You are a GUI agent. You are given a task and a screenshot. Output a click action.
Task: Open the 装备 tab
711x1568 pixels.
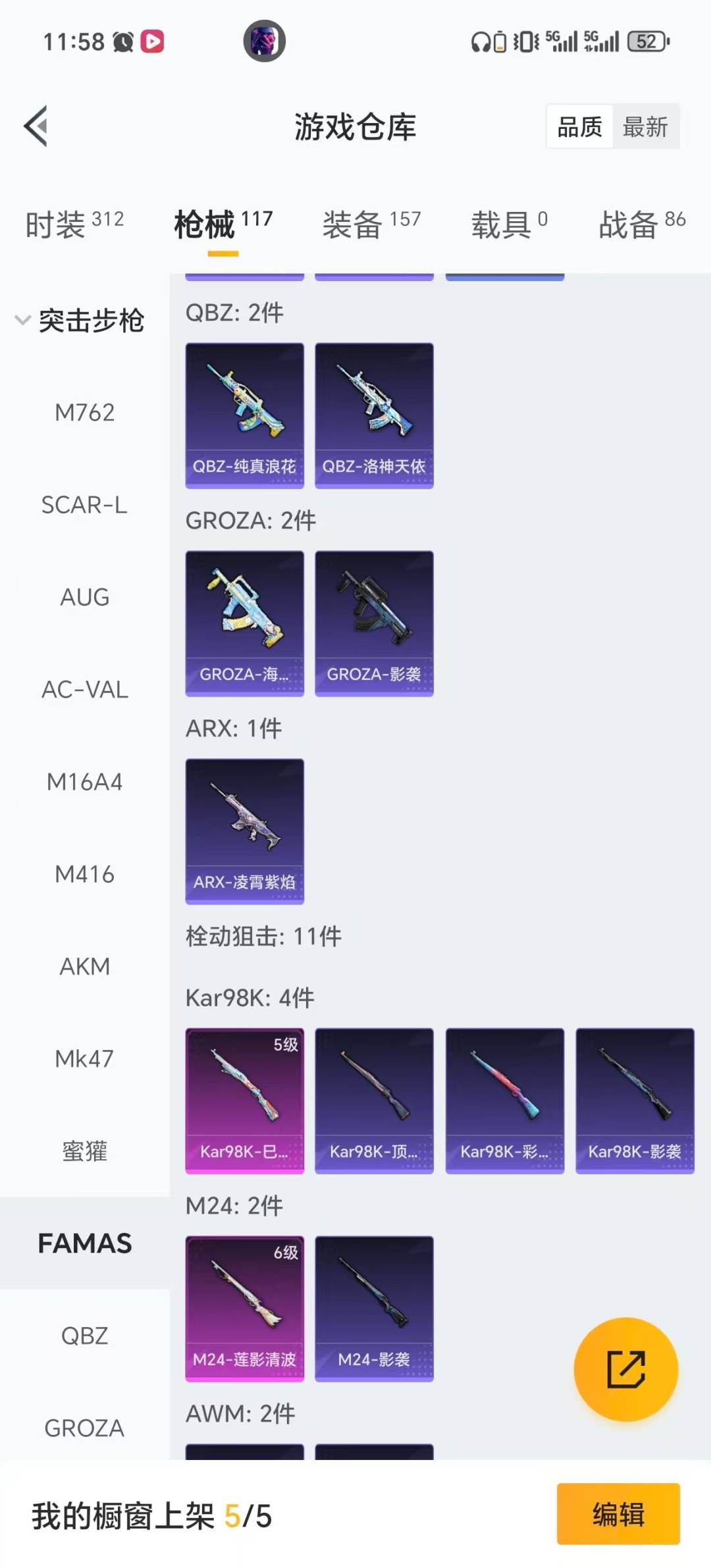(x=353, y=224)
